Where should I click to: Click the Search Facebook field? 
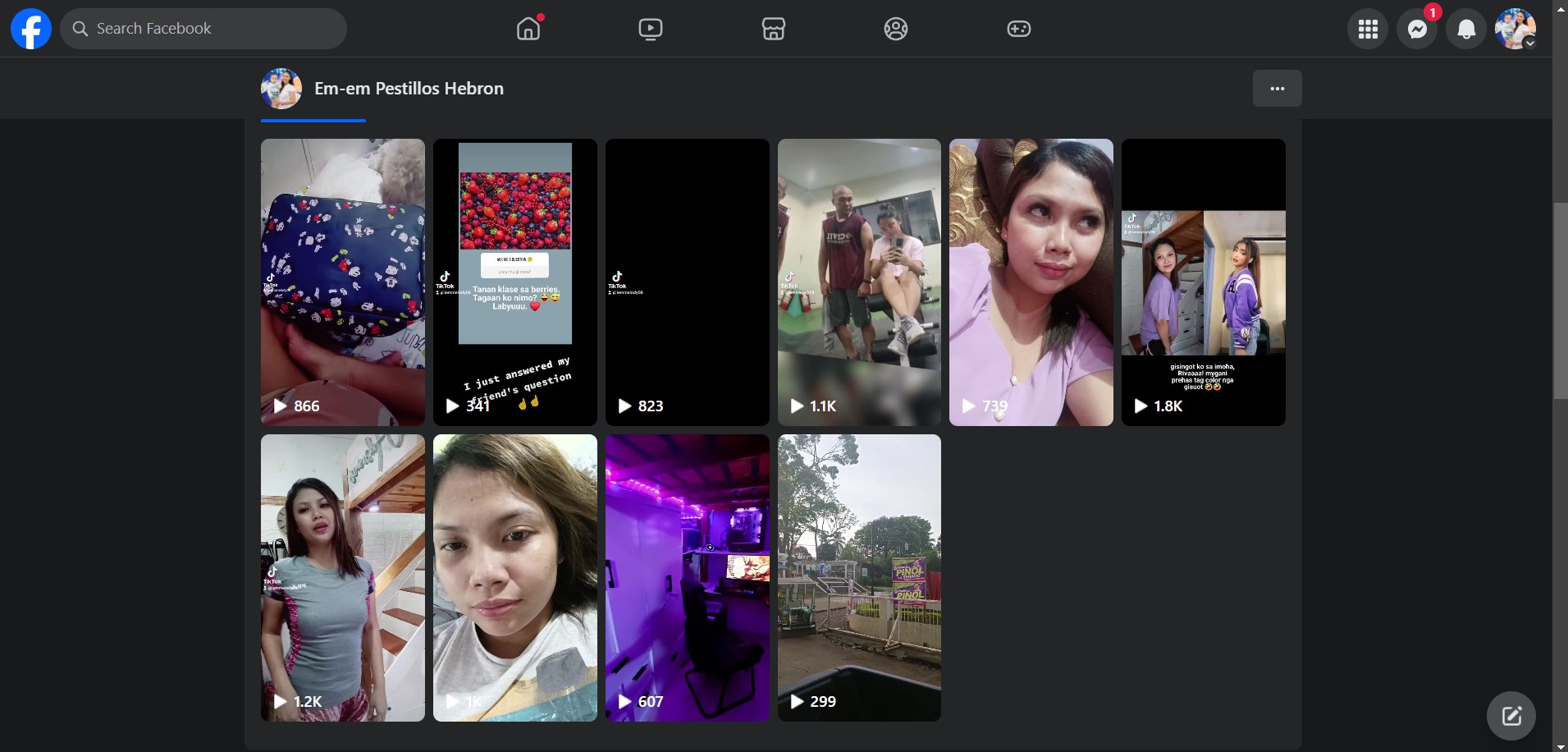pyautogui.click(x=203, y=29)
